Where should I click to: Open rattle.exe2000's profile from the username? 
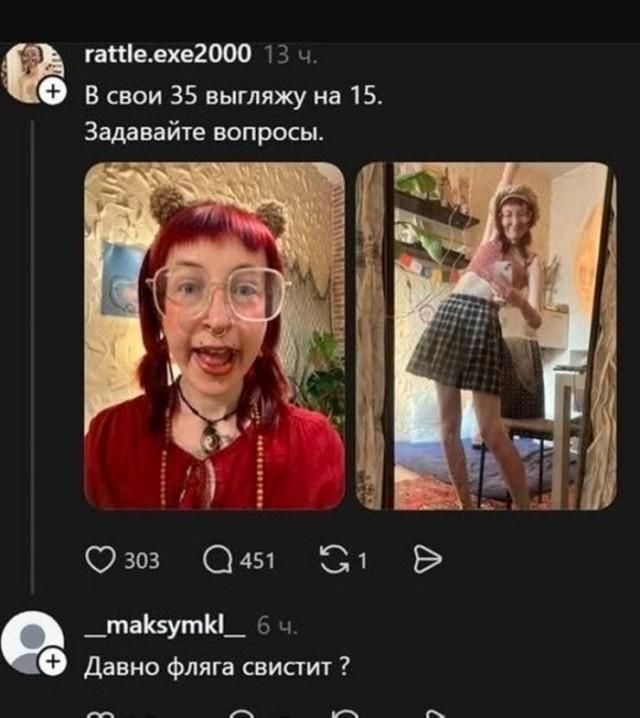[168, 54]
